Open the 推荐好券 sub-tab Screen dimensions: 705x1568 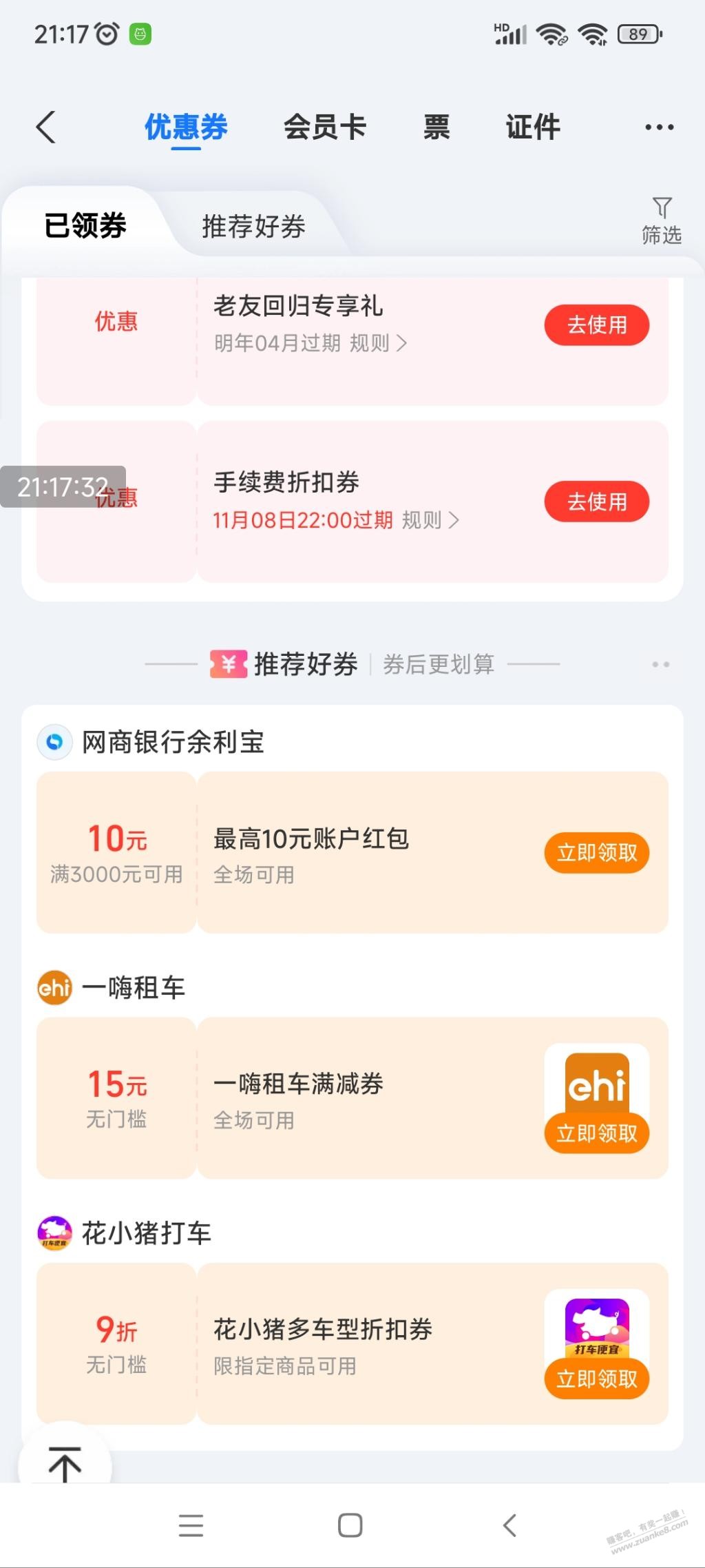coord(253,226)
